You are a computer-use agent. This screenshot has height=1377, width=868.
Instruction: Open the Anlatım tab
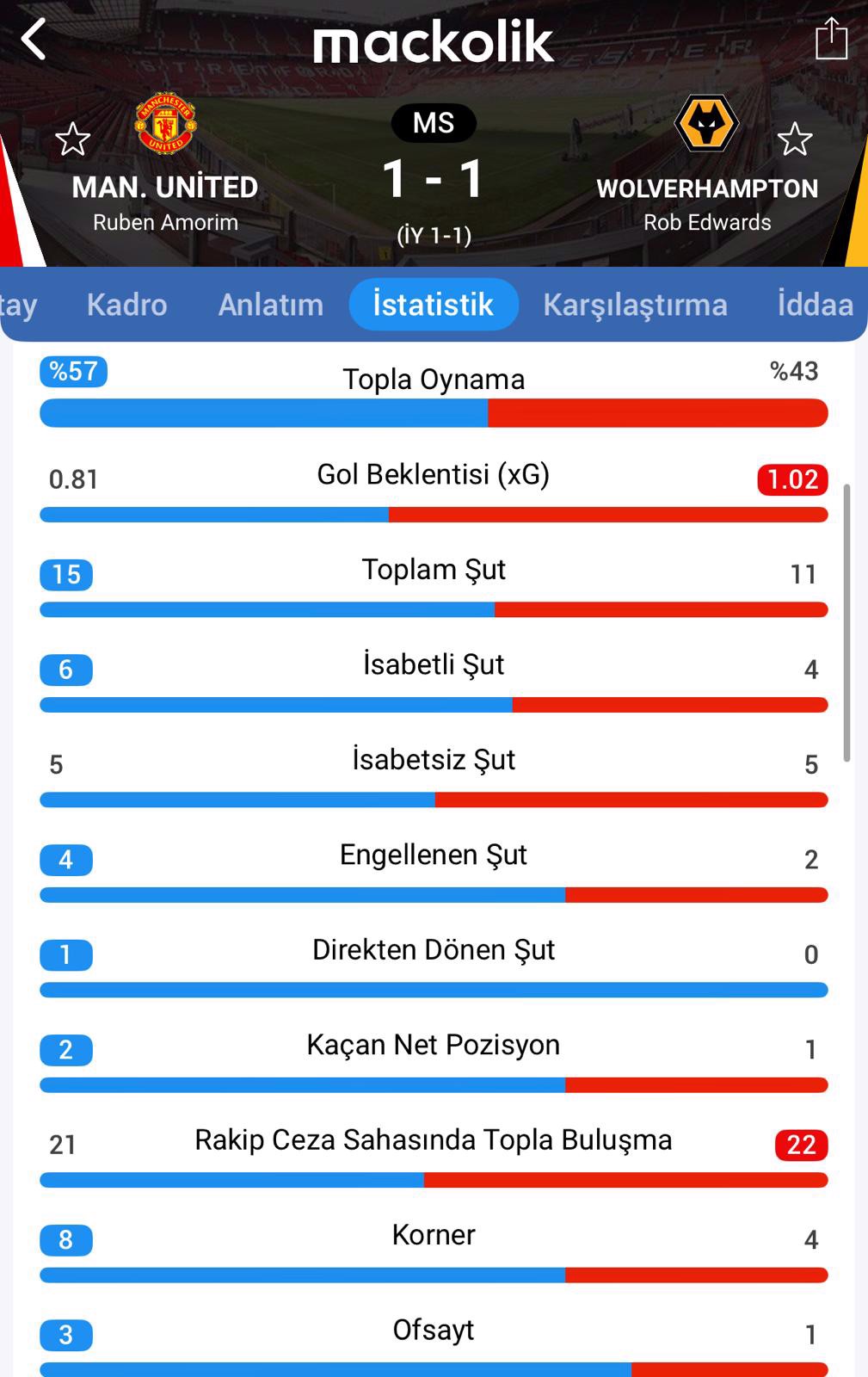click(270, 305)
